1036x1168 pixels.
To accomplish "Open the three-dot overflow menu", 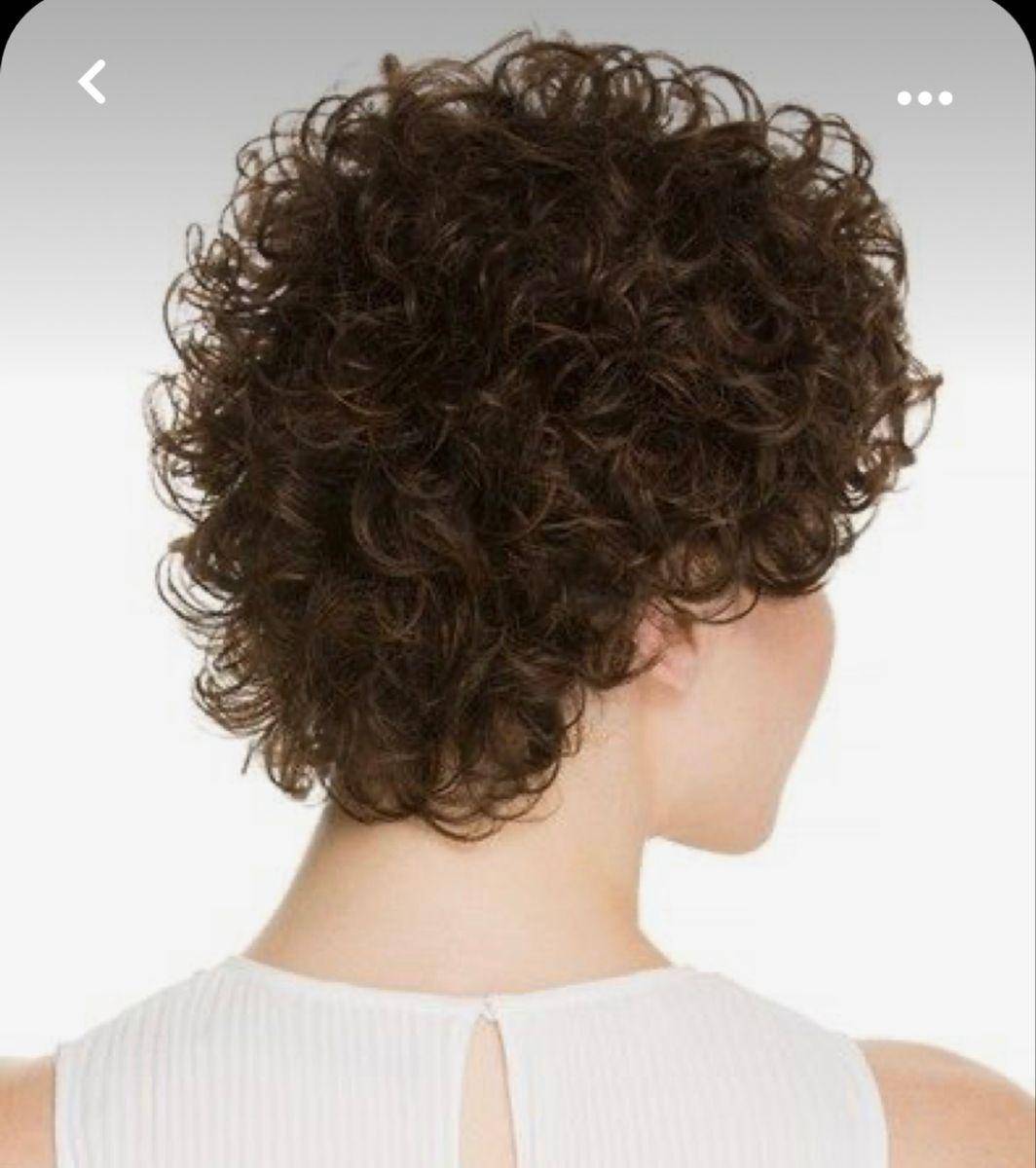I will coord(924,97).
